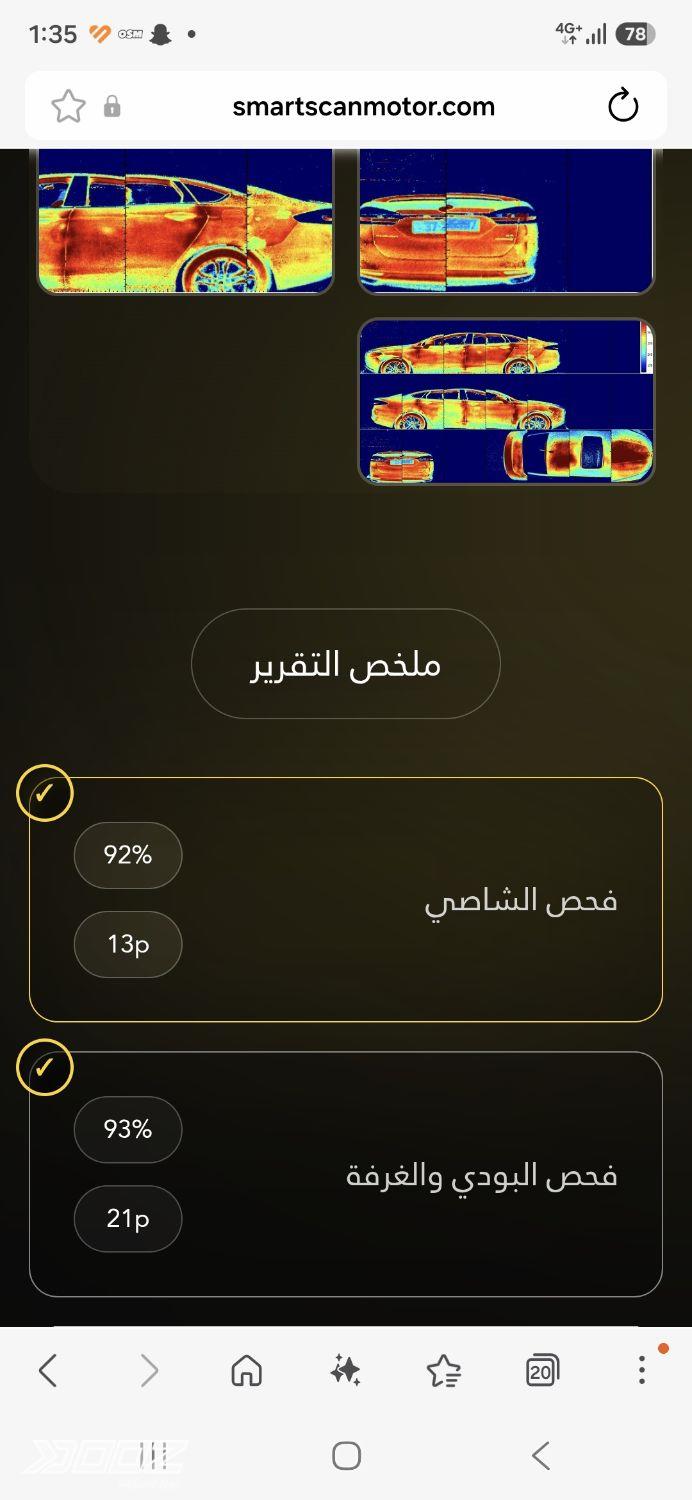Viewport: 692px width, 1500px height.
Task: Open the فحص البودي والغرفة card
Action: coord(346,1174)
